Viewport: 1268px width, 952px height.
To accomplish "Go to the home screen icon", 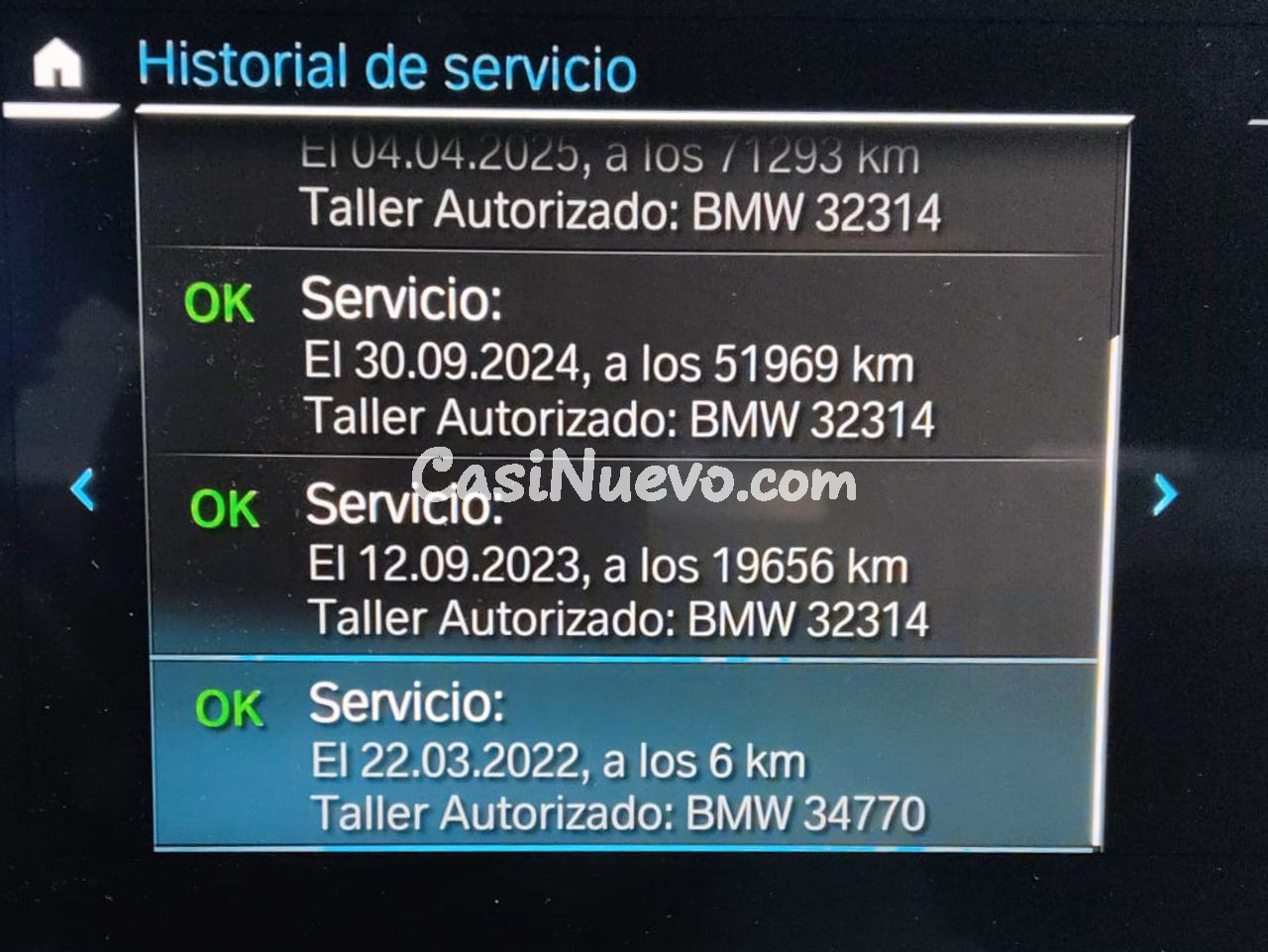I will point(57,64).
